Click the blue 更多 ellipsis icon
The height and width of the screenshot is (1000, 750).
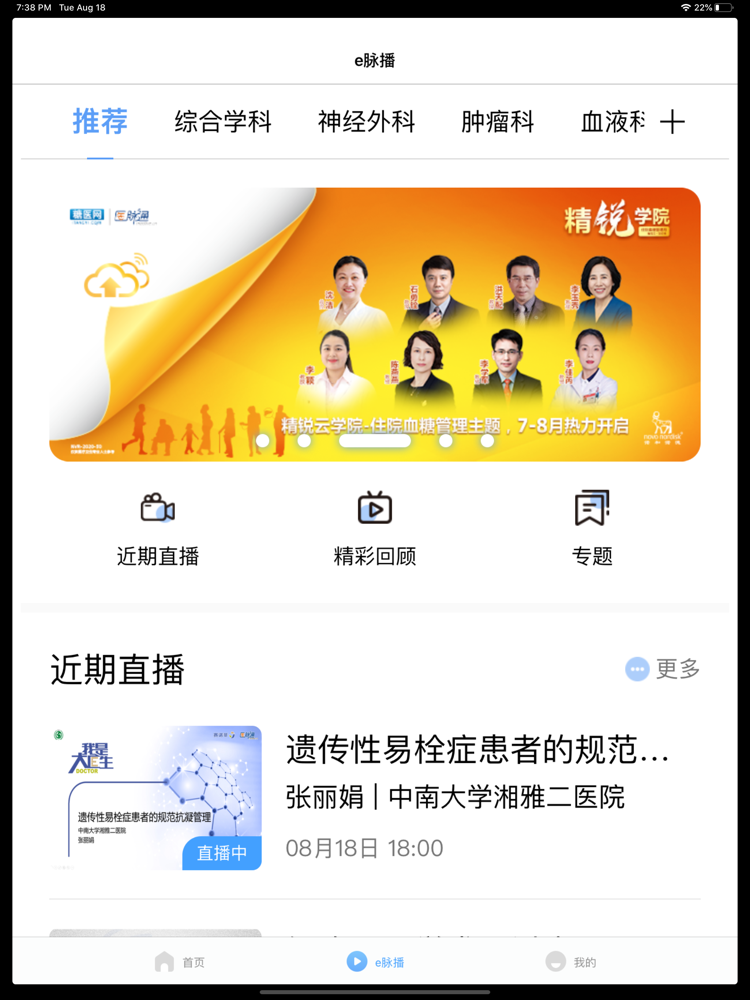point(637,668)
